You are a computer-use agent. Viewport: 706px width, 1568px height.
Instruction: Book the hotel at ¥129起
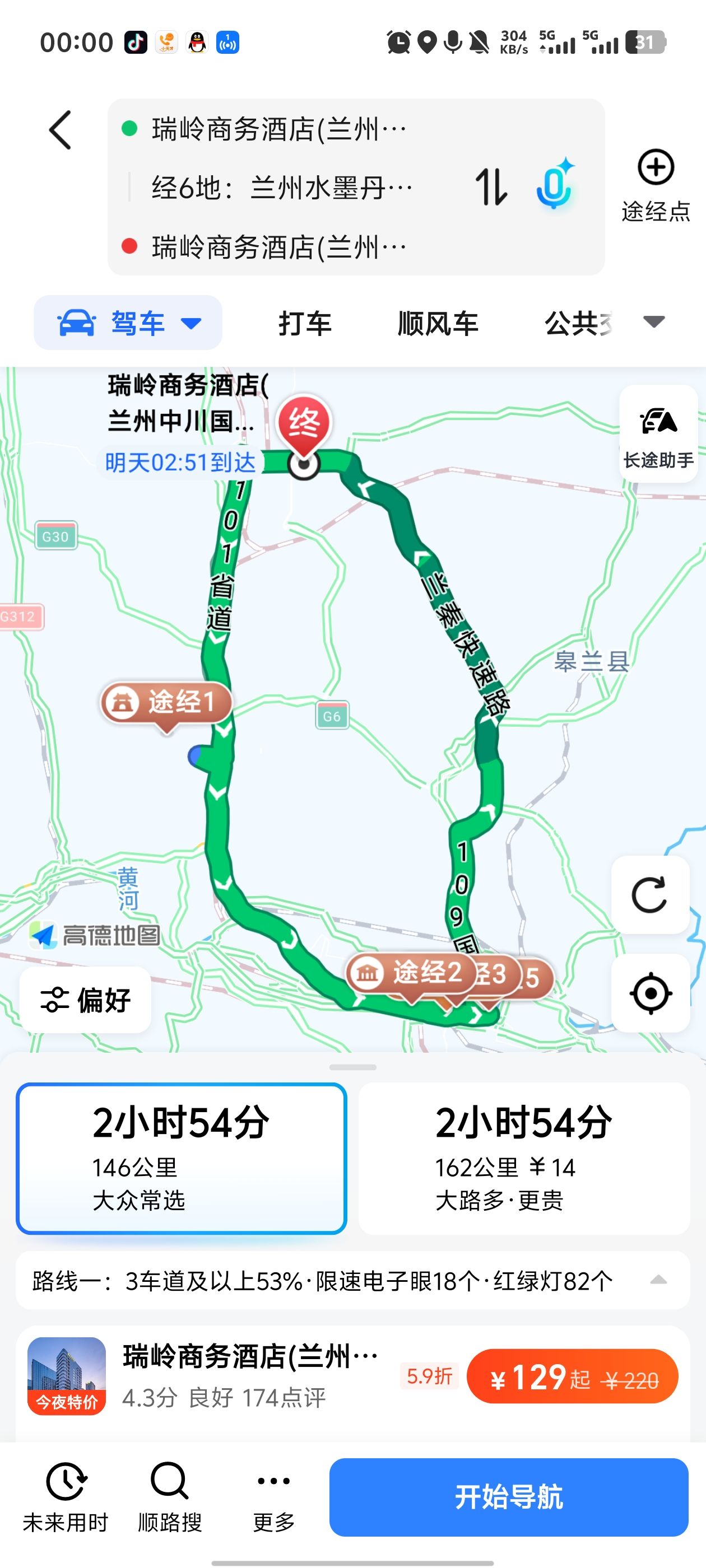pos(572,1376)
